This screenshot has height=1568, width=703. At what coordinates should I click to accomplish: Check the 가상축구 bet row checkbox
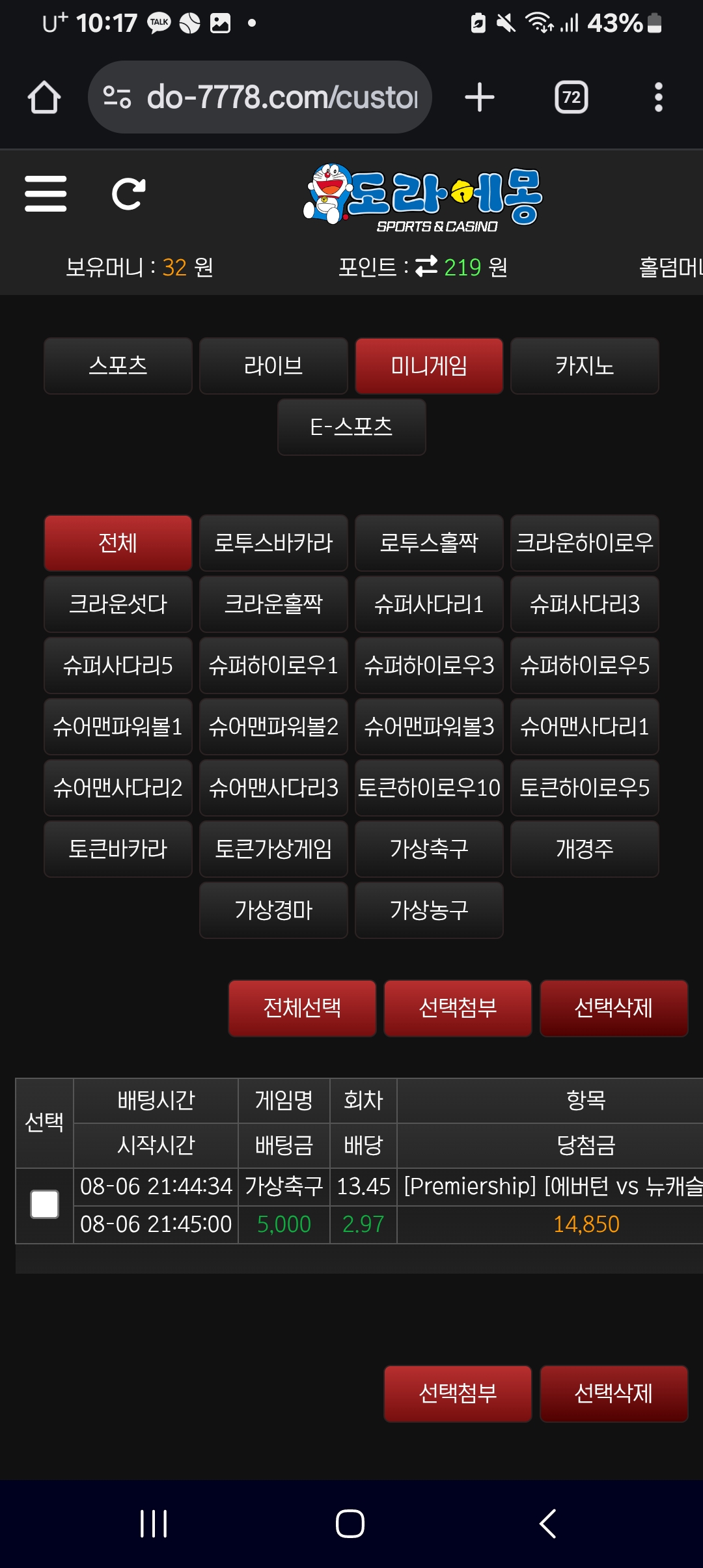point(45,1205)
